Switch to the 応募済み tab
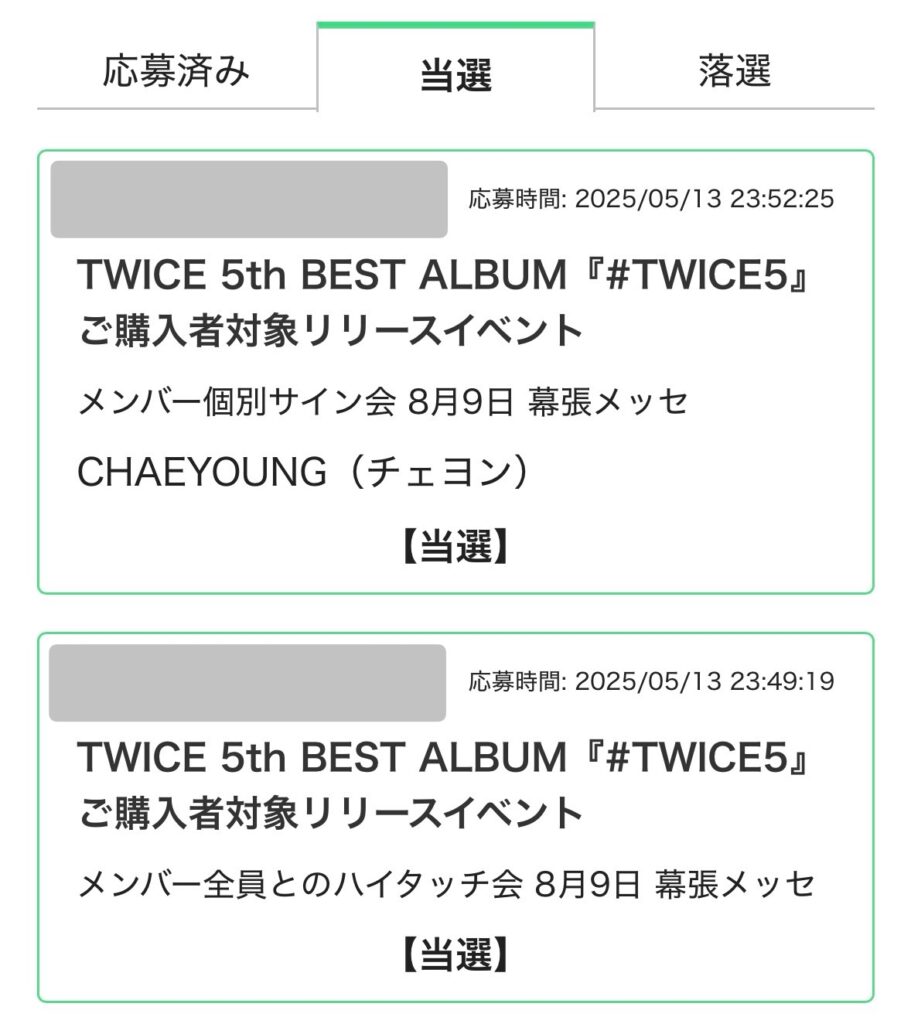Viewport: 911px width, 1024px height. click(176, 72)
